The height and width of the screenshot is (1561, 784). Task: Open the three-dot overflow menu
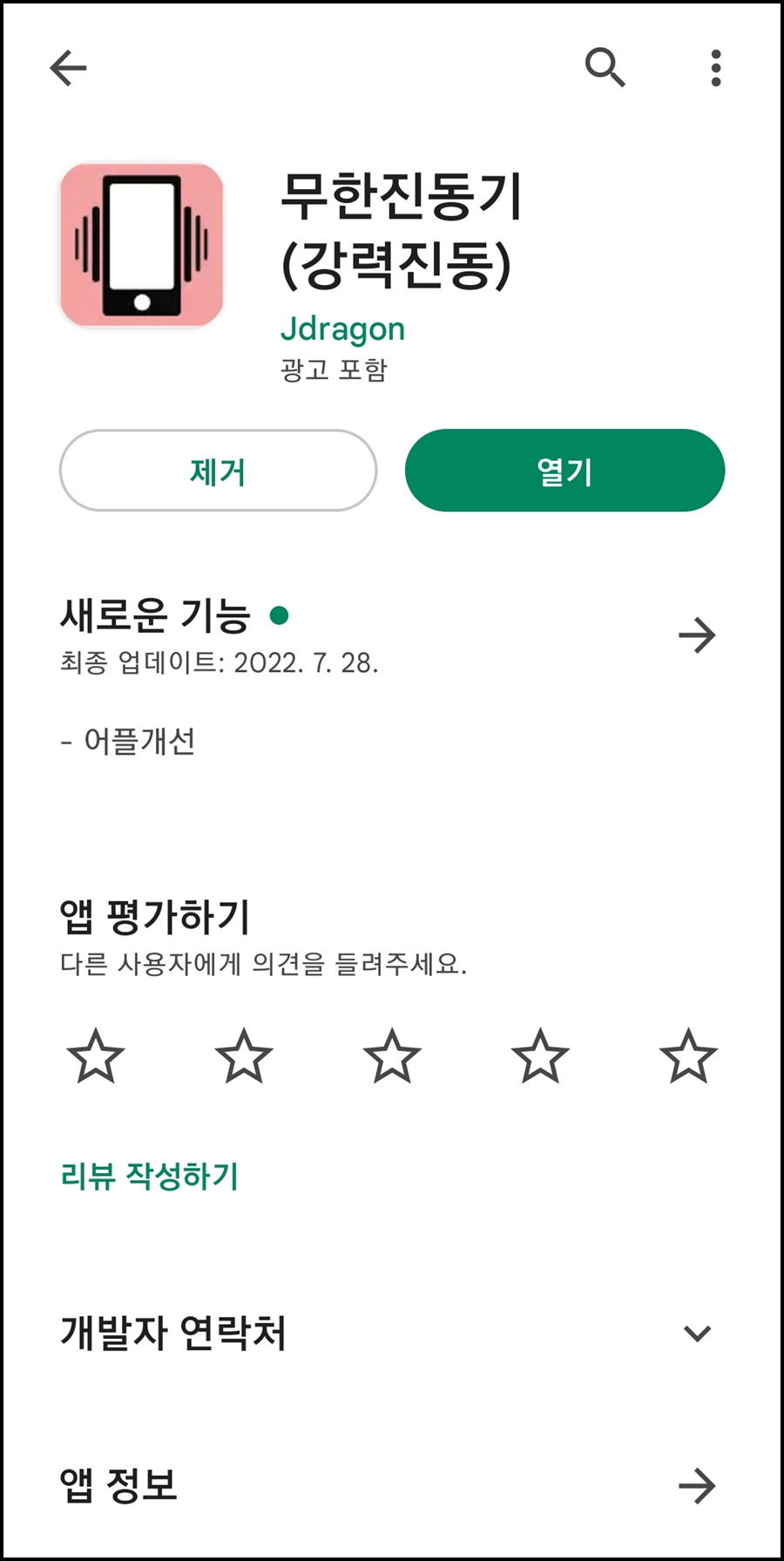[x=714, y=67]
